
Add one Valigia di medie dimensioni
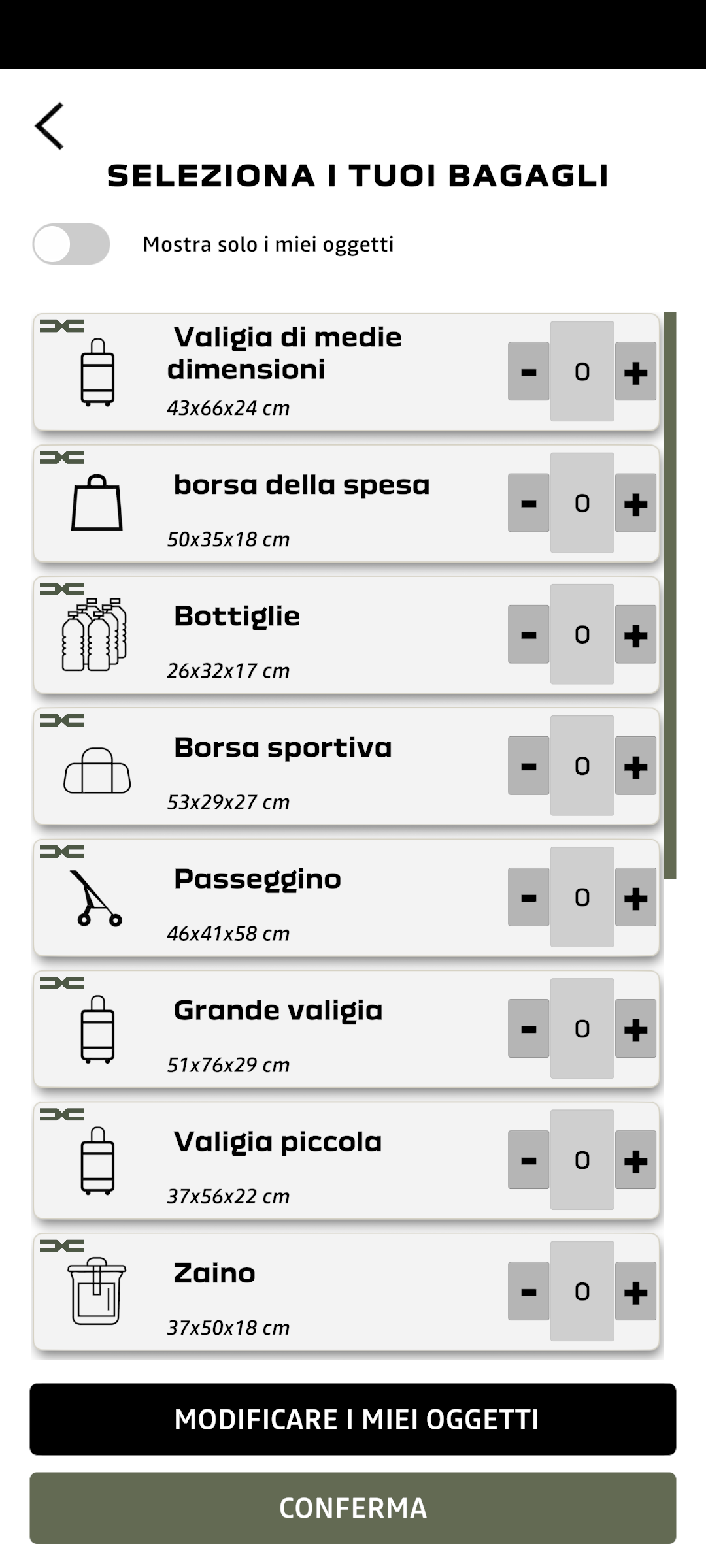point(635,371)
